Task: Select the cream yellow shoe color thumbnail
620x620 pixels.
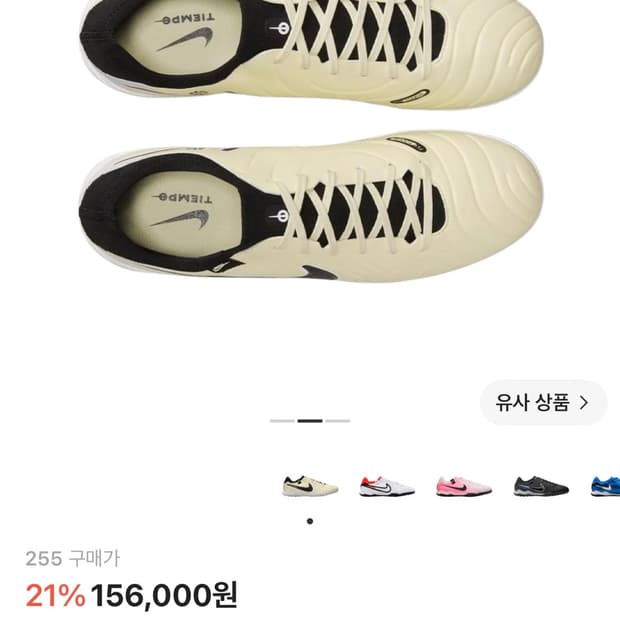Action: point(310,486)
